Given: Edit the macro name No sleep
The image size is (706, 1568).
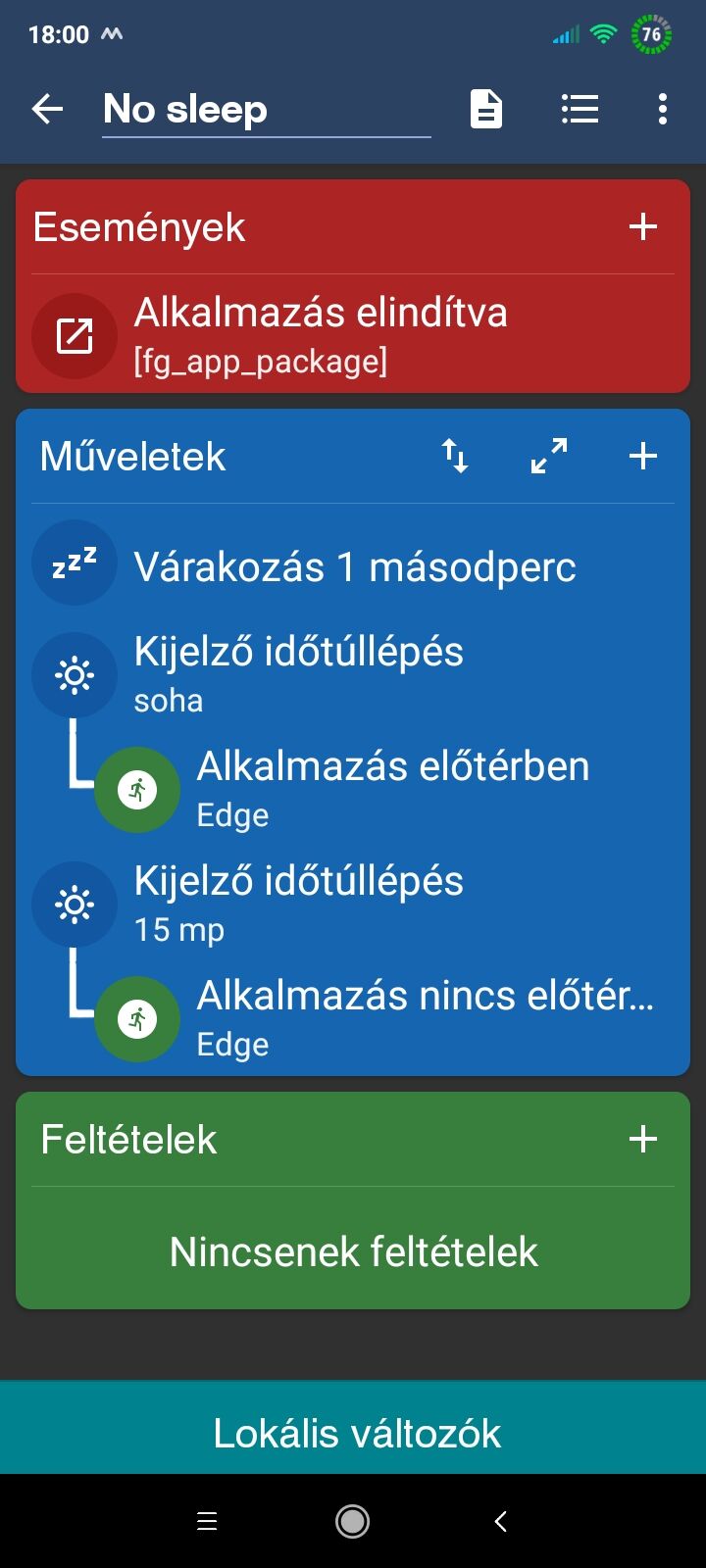Looking at the screenshot, I should (265, 109).
